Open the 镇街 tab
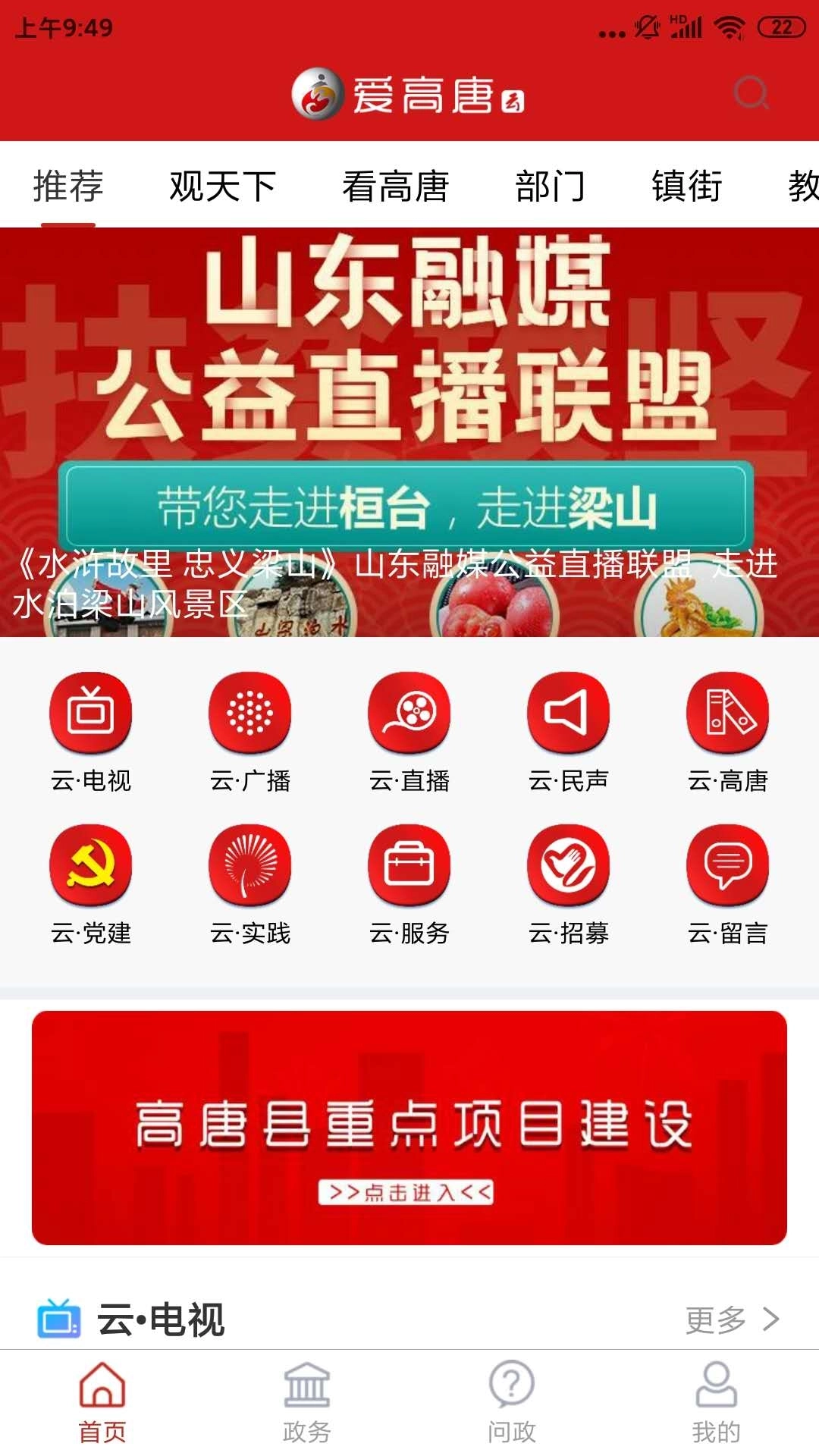Screen dimensions: 819x1456 point(686,187)
